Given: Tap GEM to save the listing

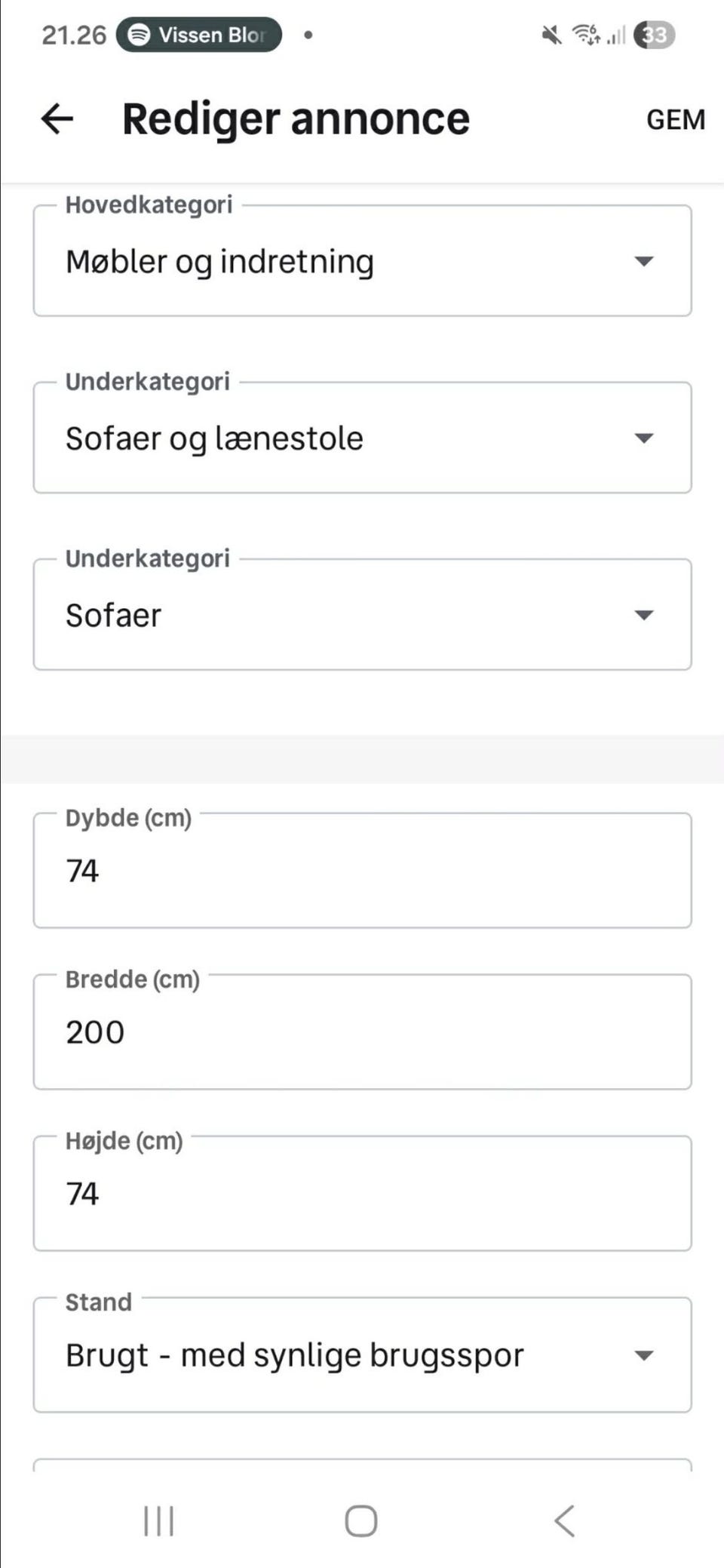Looking at the screenshot, I should coord(675,119).
